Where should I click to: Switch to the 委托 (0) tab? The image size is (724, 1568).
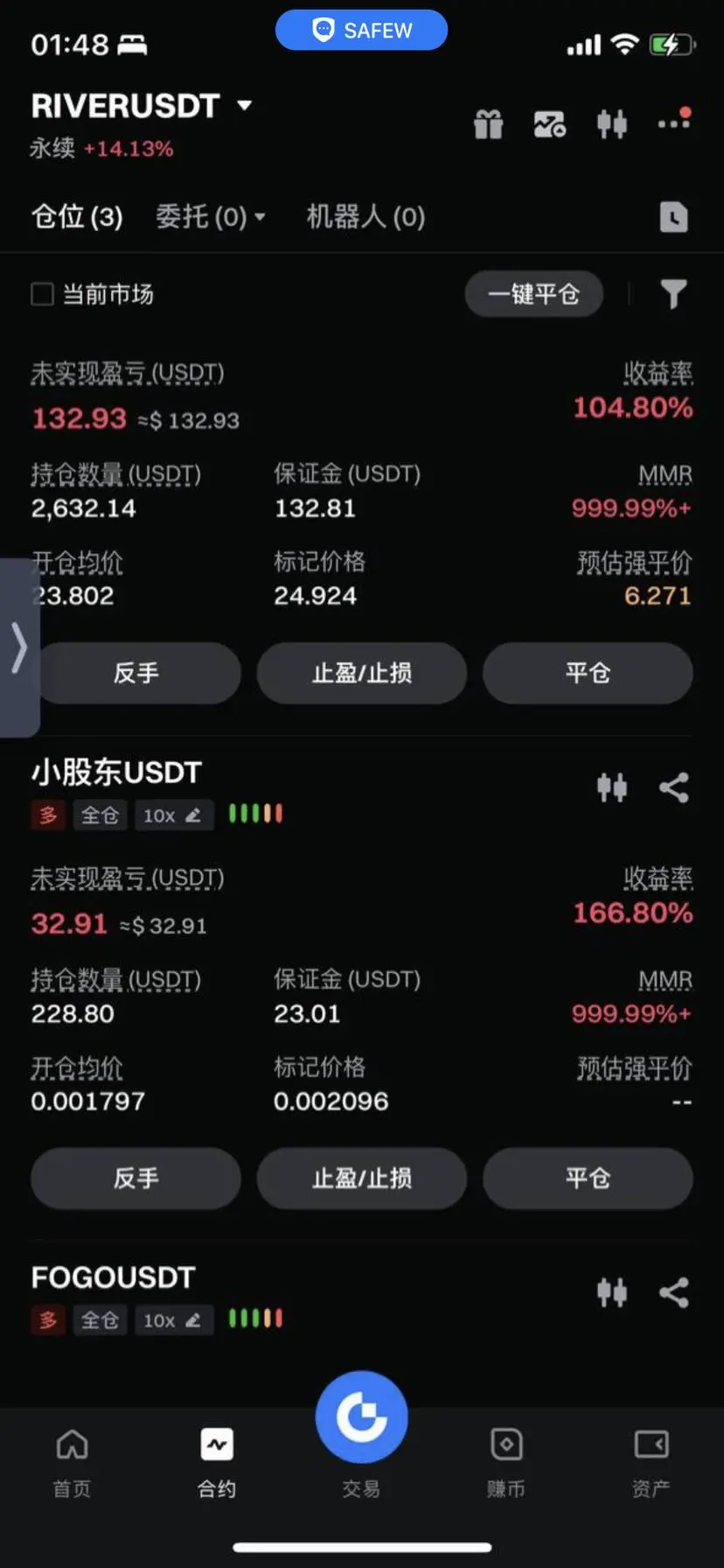pos(210,216)
